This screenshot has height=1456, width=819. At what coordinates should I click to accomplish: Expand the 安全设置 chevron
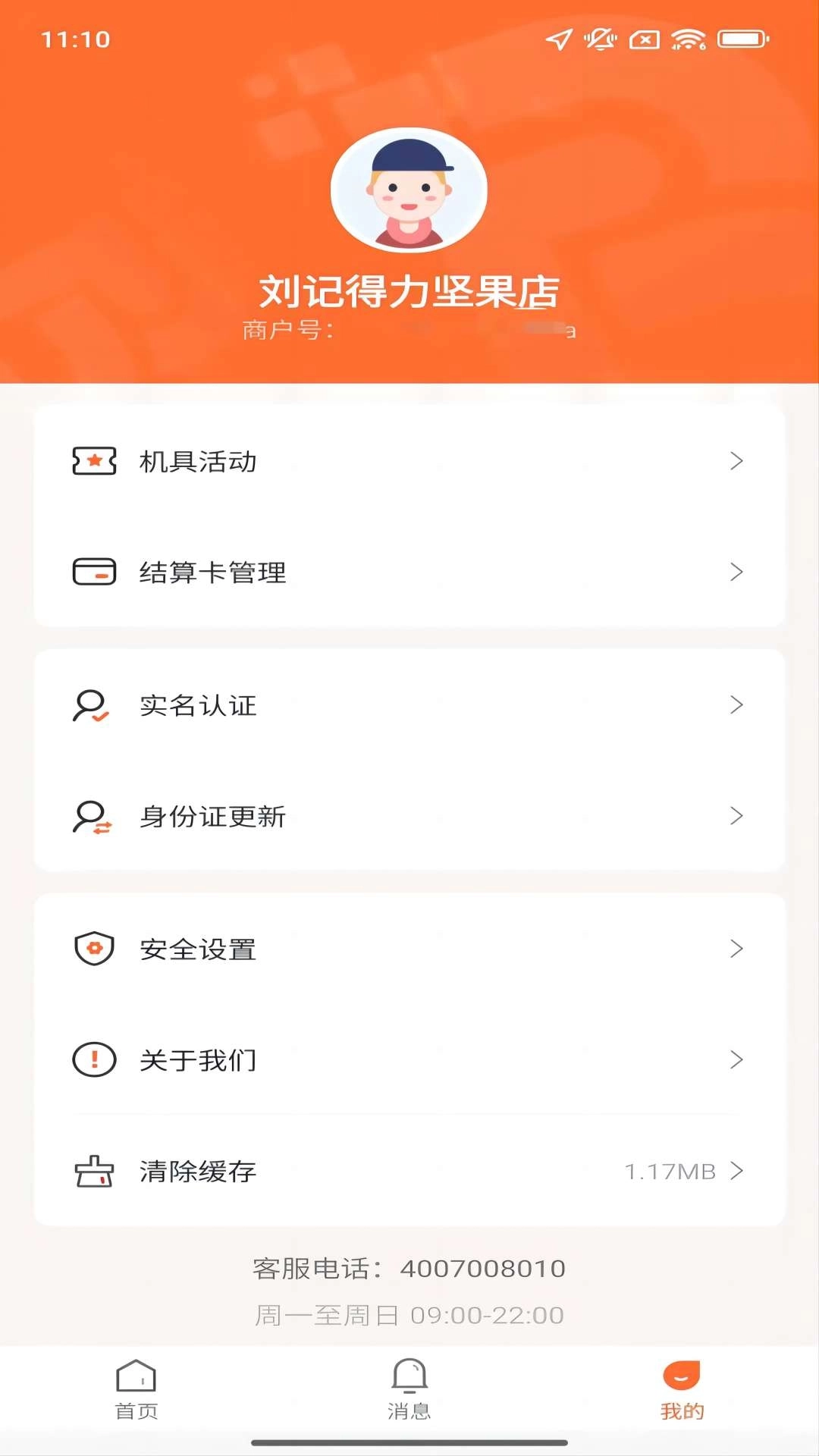pyautogui.click(x=736, y=948)
